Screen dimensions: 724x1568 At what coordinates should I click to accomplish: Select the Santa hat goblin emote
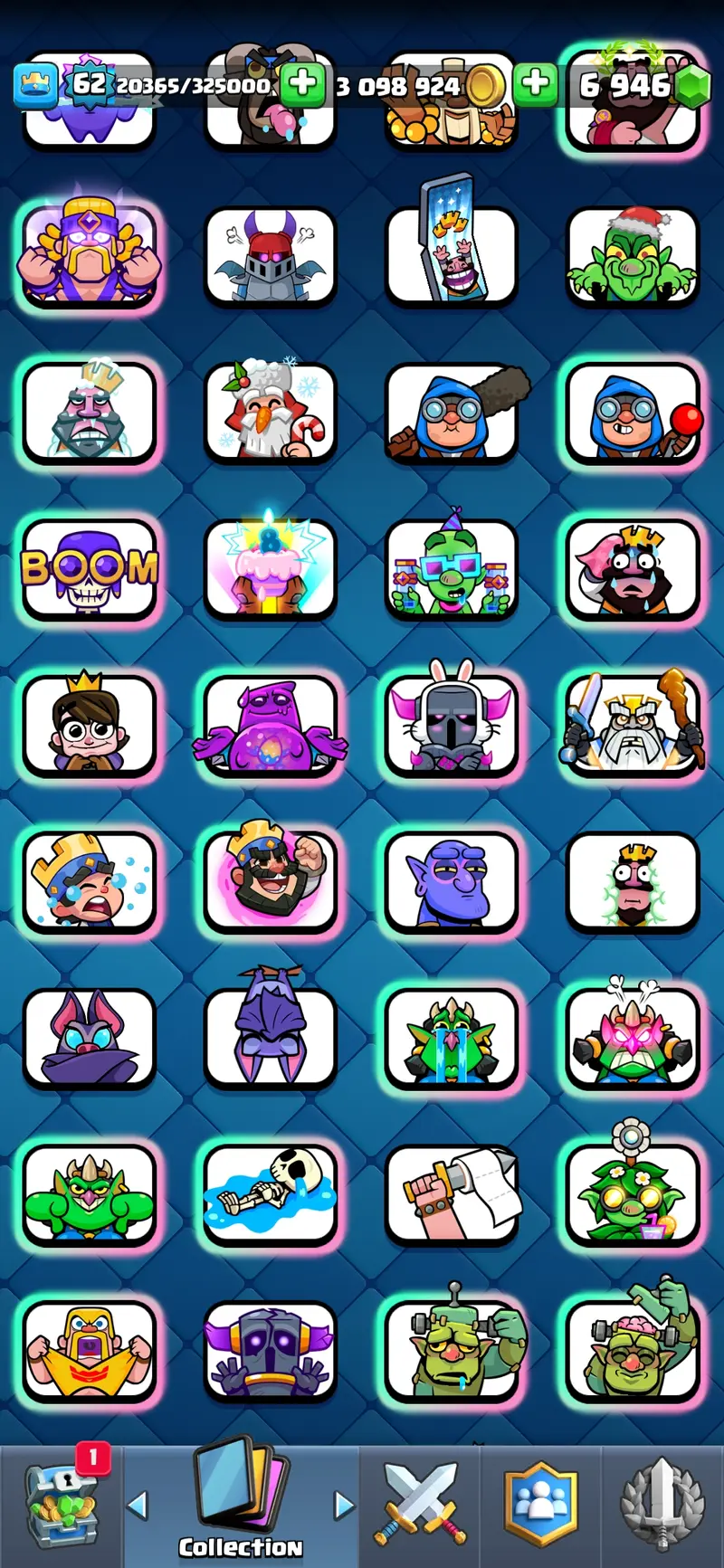coord(633,256)
